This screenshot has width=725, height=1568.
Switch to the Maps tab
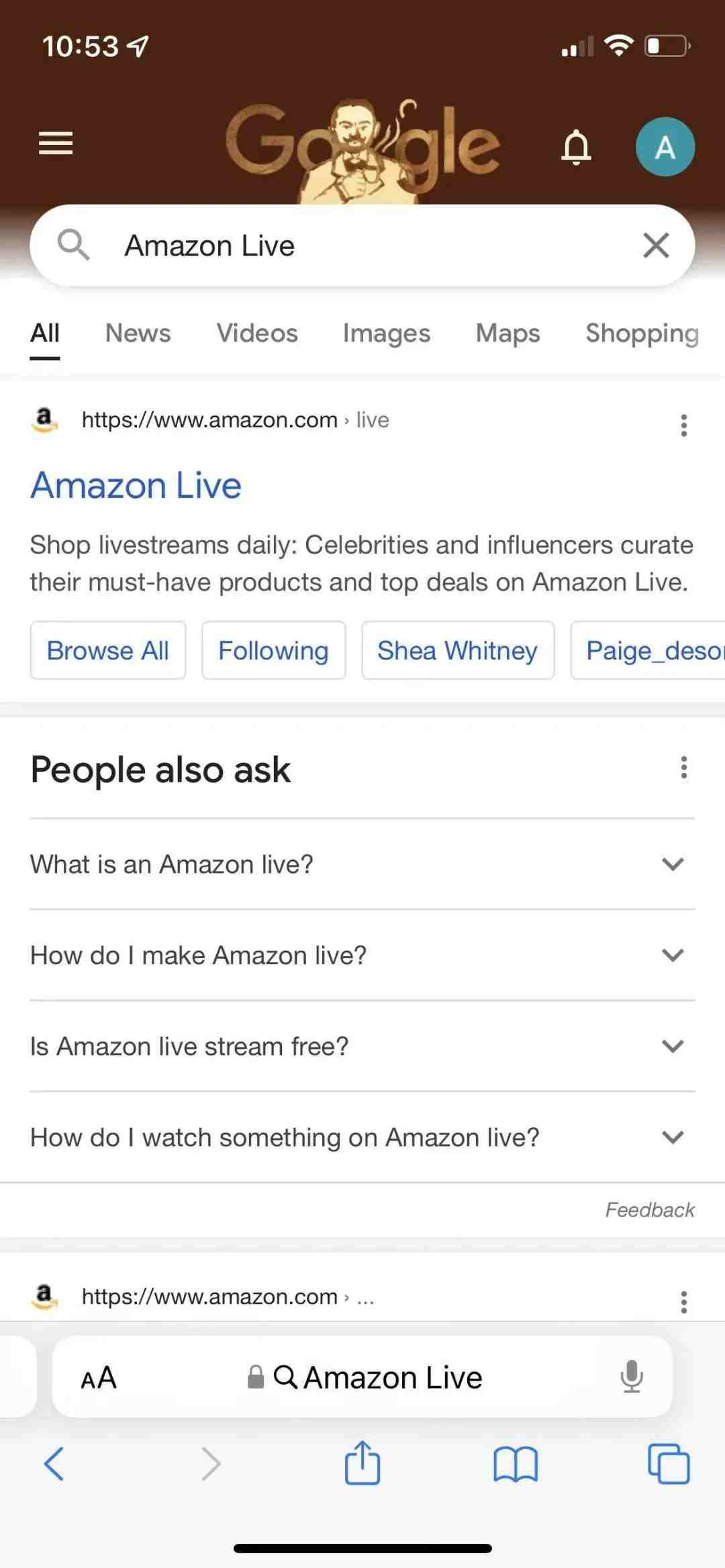click(507, 333)
